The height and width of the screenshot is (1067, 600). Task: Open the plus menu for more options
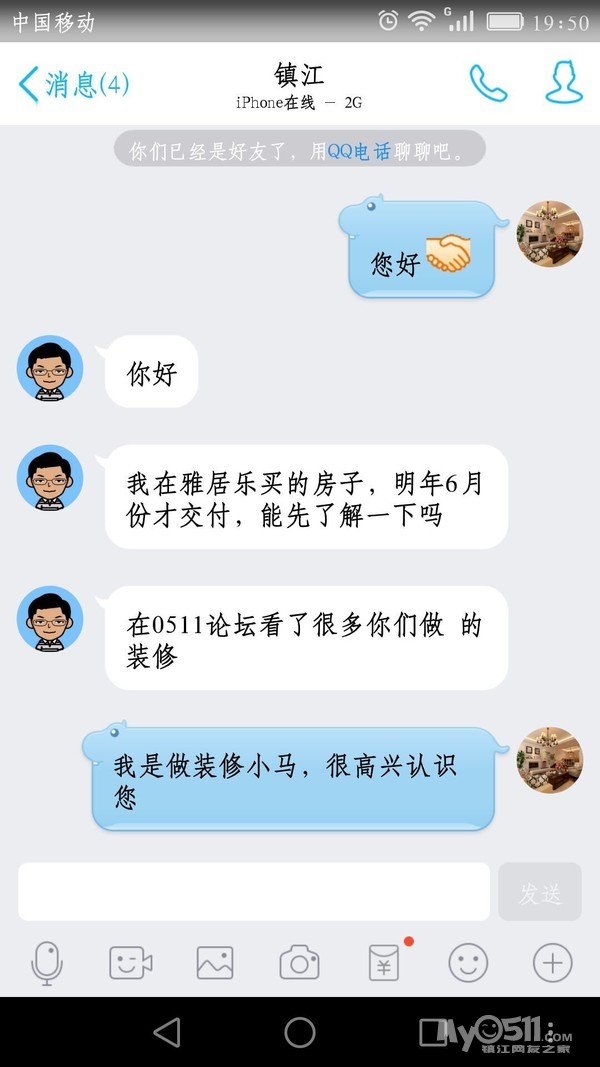(x=552, y=964)
